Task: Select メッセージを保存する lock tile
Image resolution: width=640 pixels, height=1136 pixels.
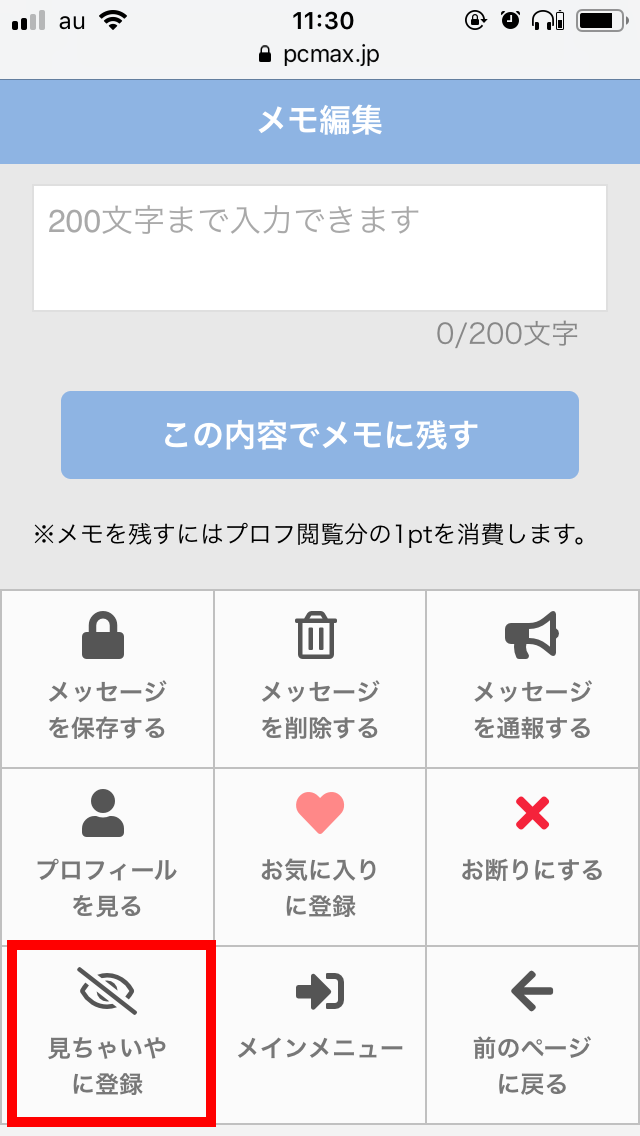Action: [x=107, y=679]
